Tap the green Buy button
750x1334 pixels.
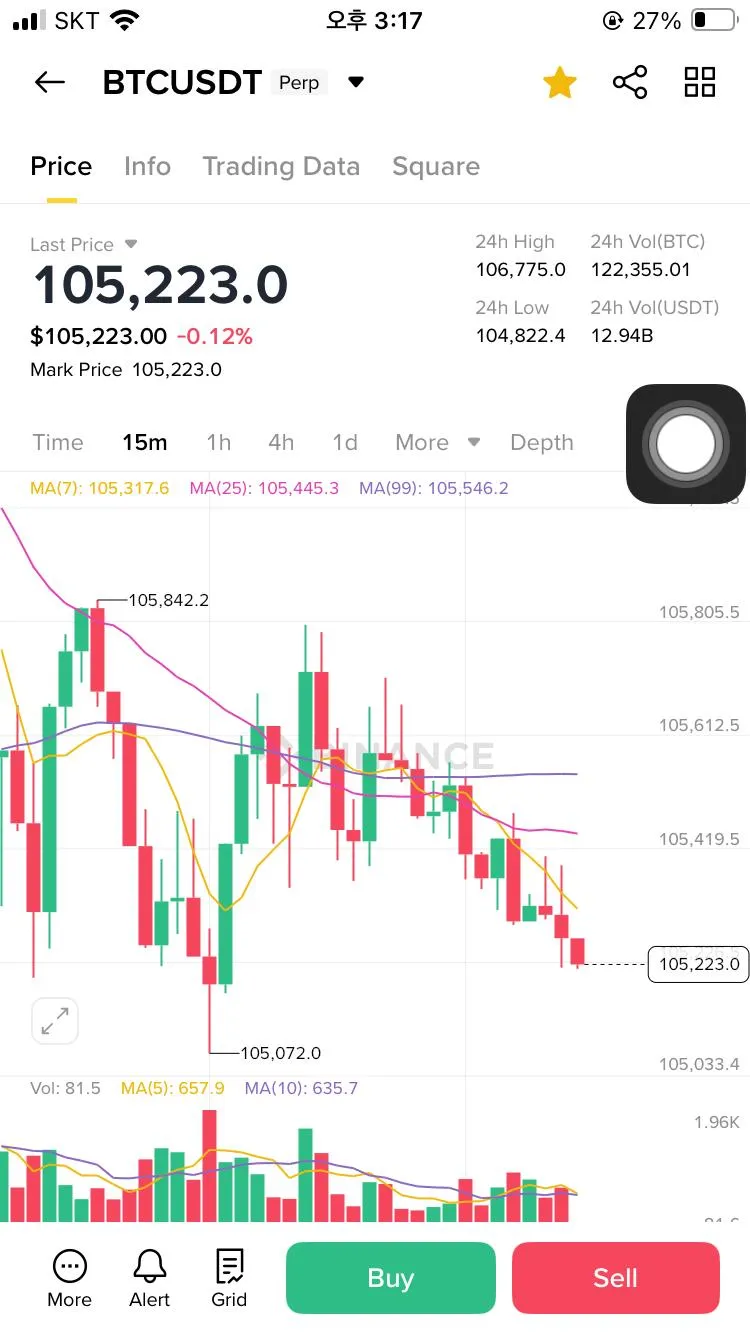[x=391, y=1278]
